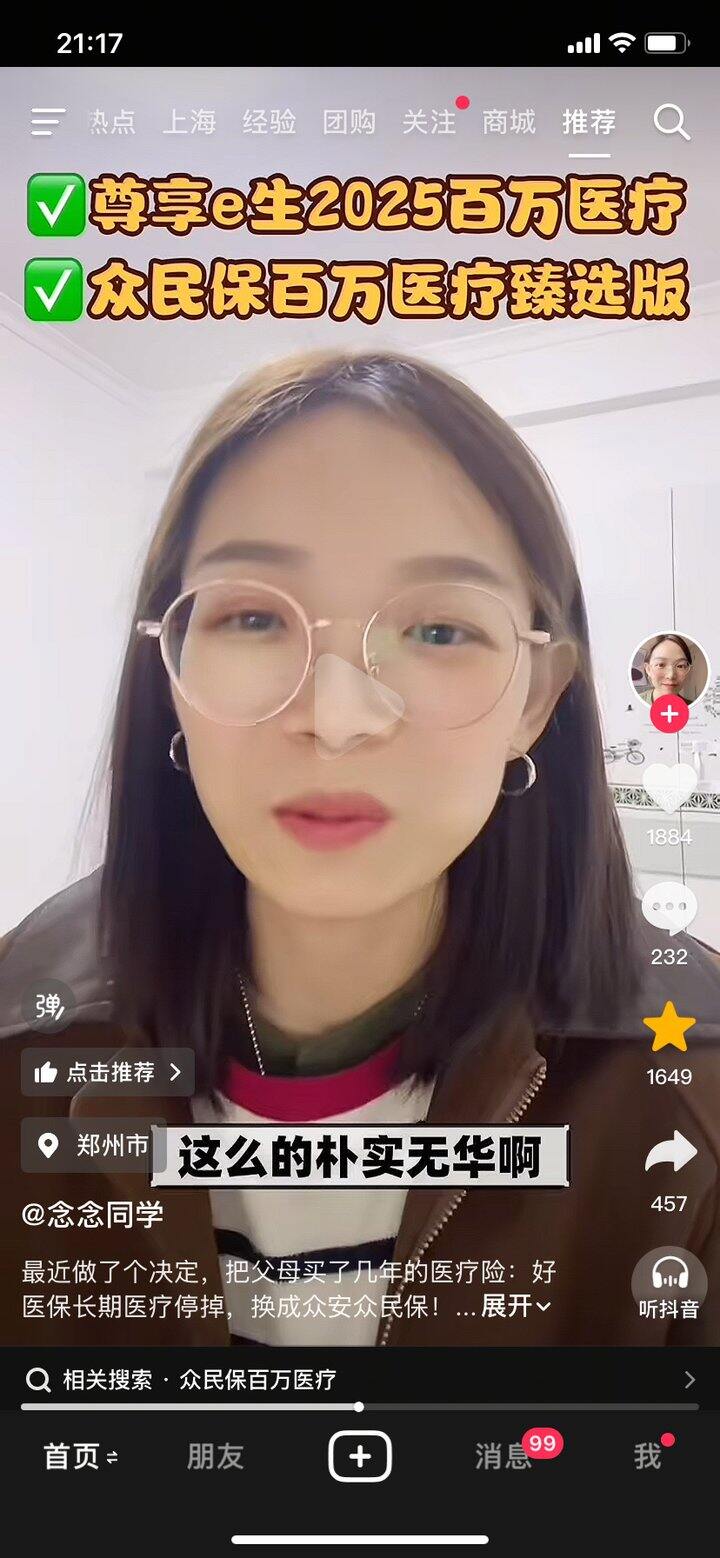Go to the 消息 tab

(x=503, y=1456)
